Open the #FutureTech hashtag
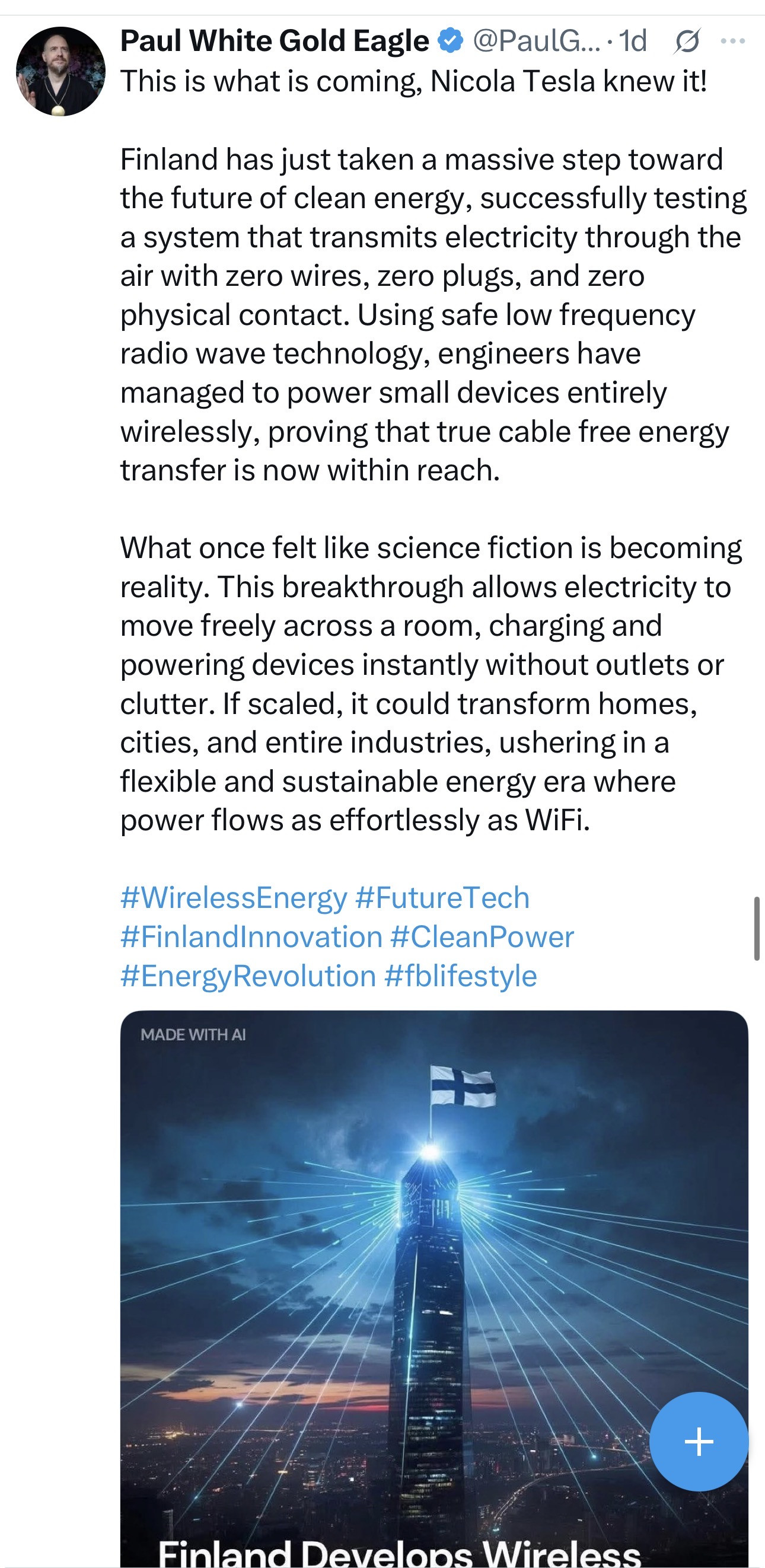This screenshot has width=765, height=1568. 442,898
